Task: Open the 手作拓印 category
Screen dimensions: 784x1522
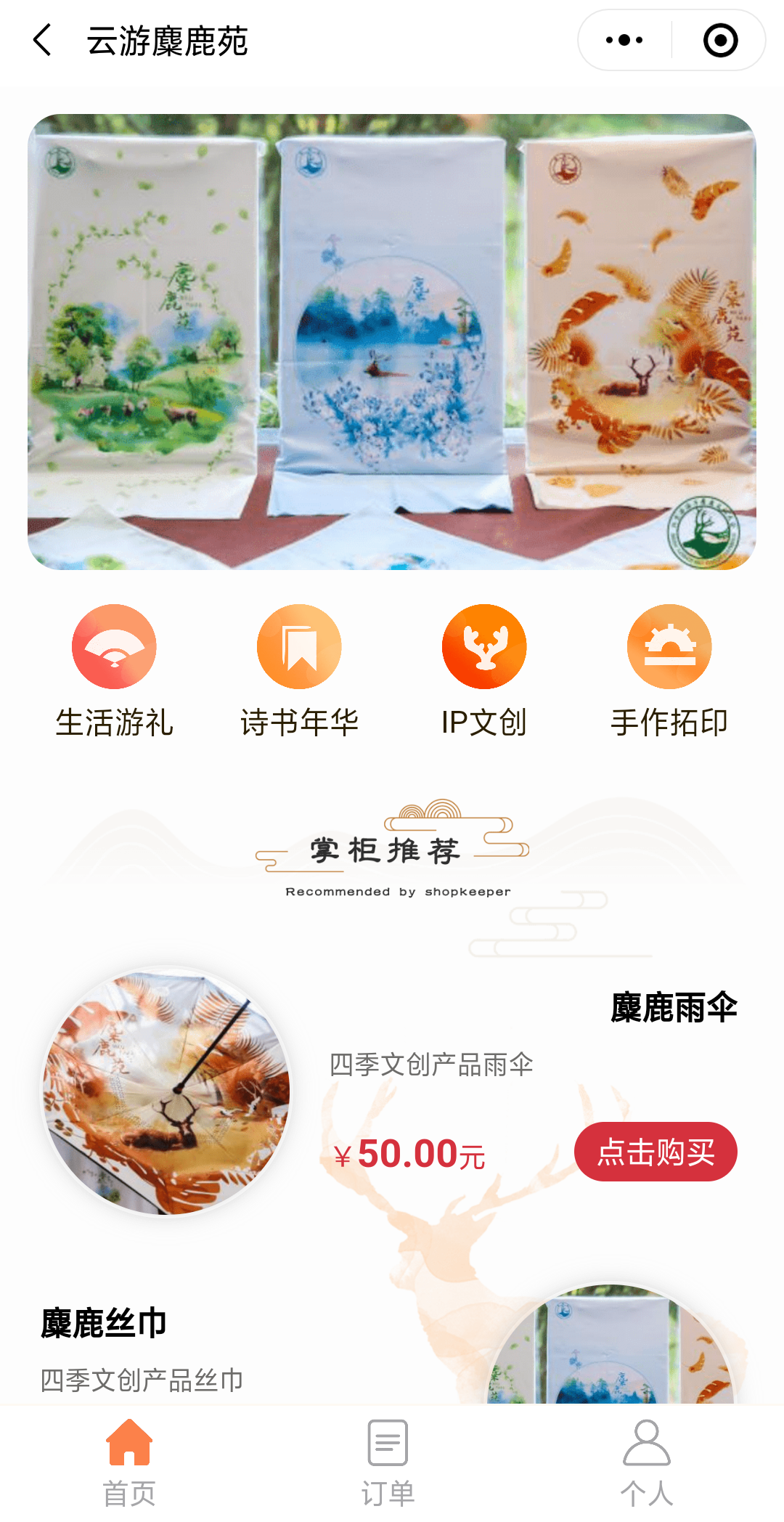Action: coord(669,670)
